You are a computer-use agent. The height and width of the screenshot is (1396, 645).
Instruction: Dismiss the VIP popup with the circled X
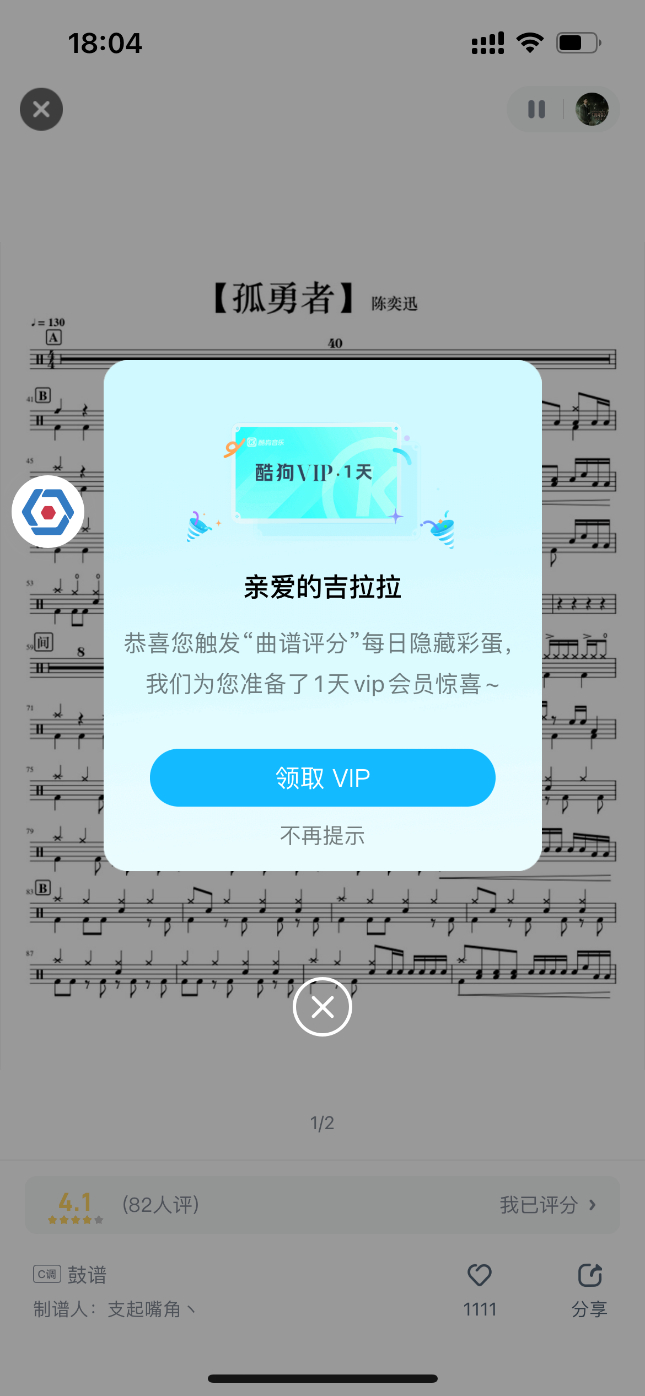coord(322,1007)
